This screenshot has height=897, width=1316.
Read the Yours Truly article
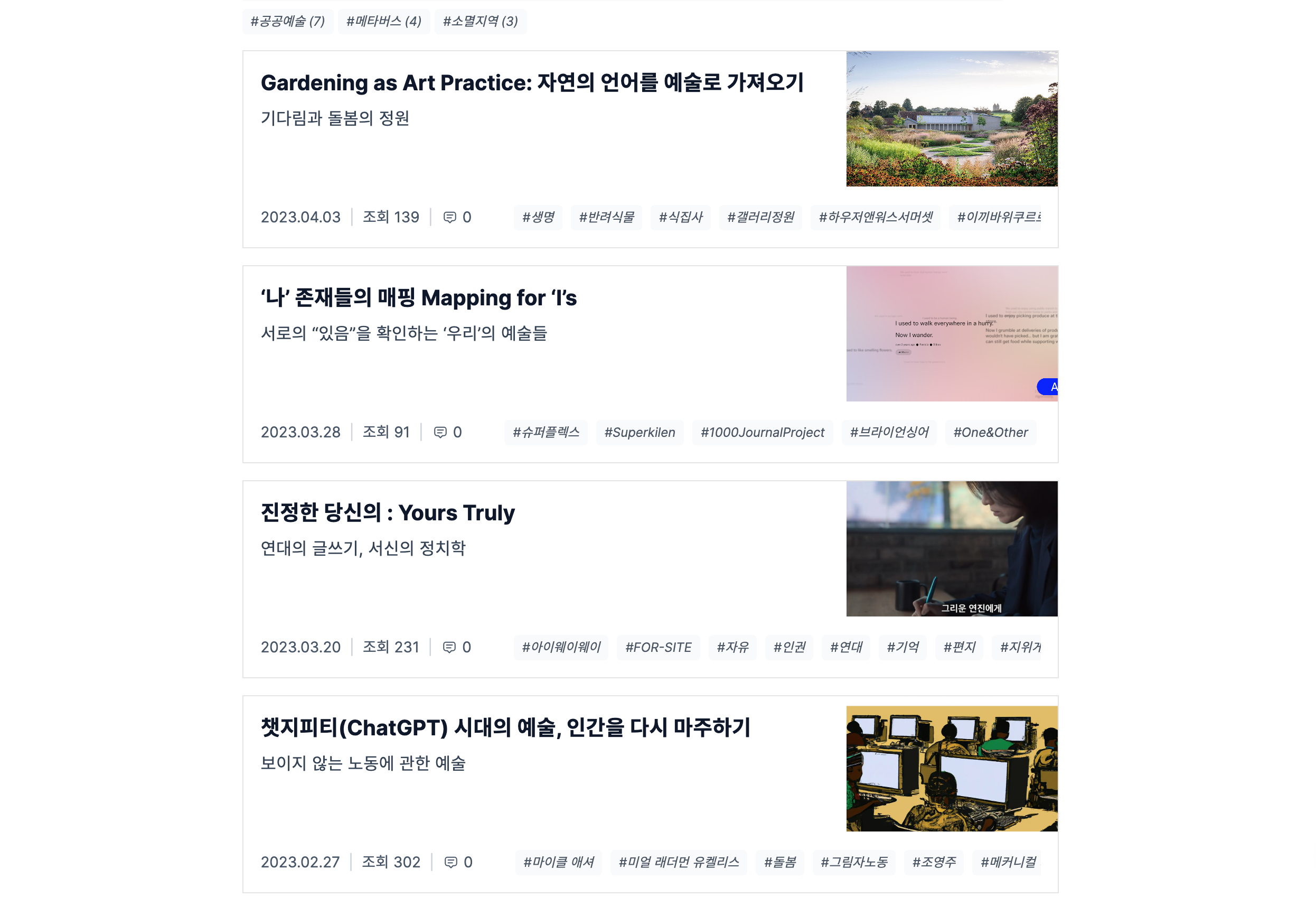(x=387, y=513)
